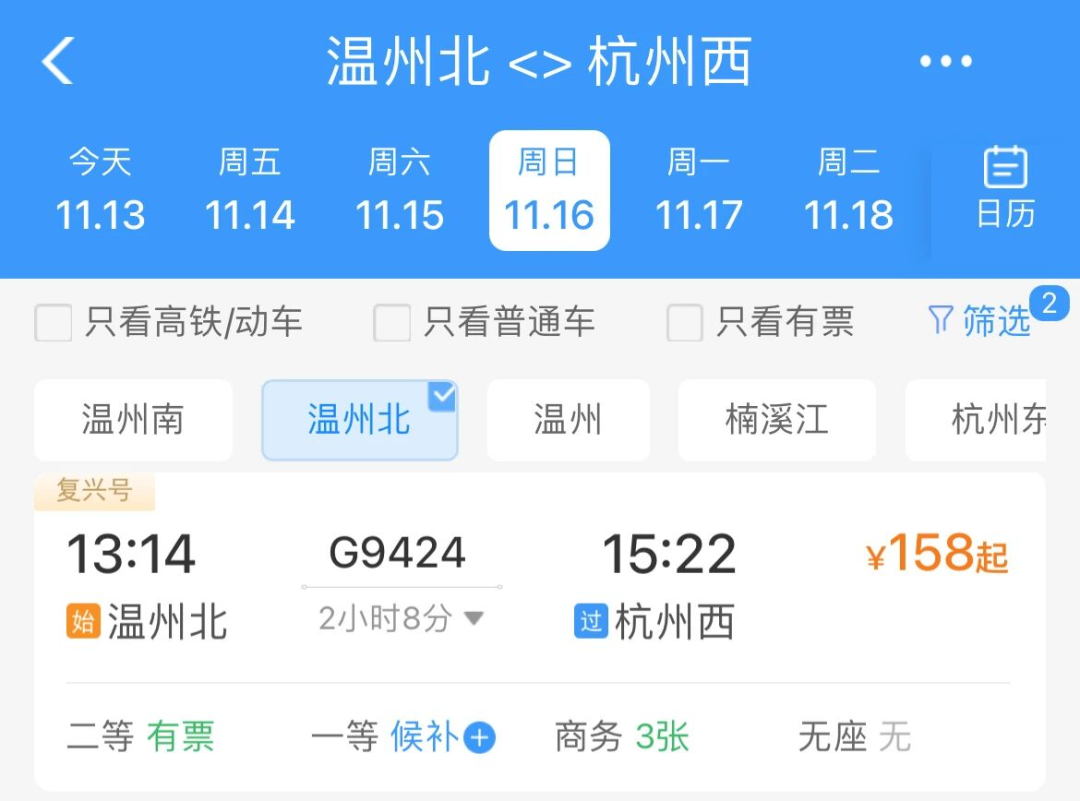Enable 只看普通车 checkbox
The width and height of the screenshot is (1080, 801).
click(392, 323)
